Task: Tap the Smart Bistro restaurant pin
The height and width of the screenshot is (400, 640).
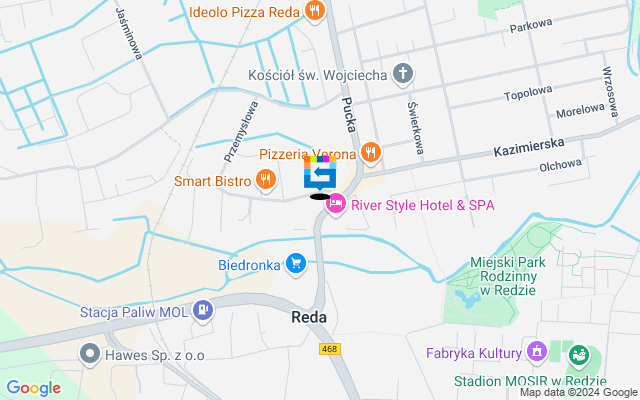Action: click(x=265, y=180)
